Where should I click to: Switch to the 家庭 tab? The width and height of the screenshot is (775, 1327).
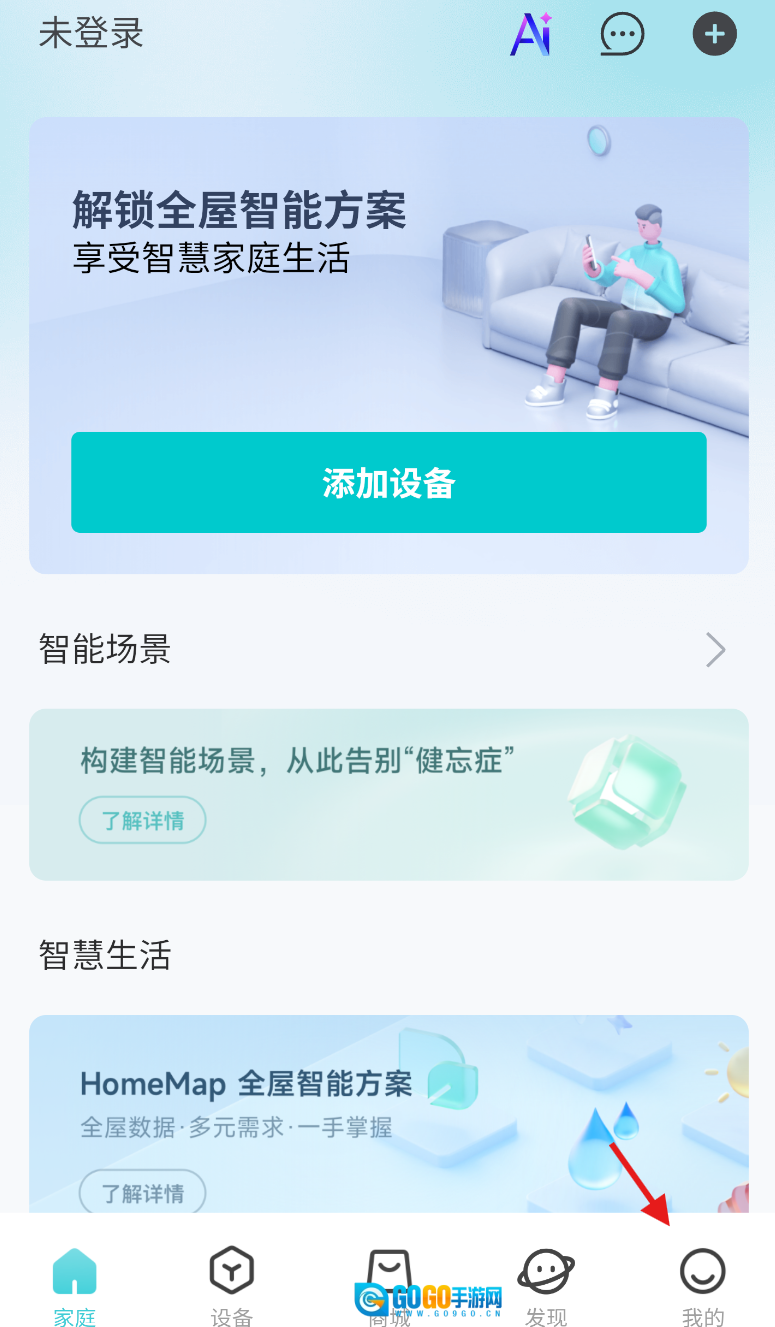[x=75, y=1285]
